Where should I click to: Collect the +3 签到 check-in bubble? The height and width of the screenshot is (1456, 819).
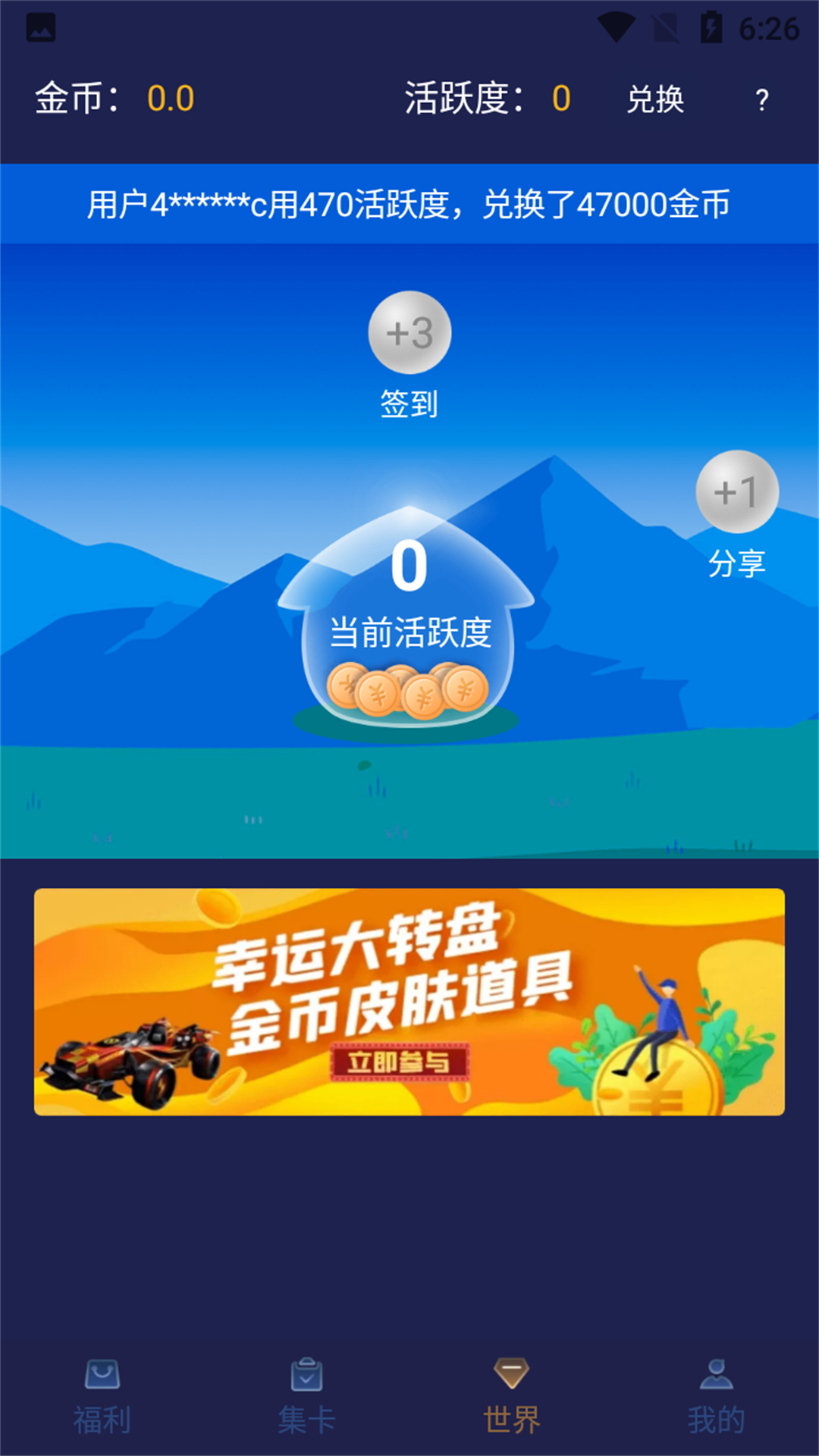409,333
